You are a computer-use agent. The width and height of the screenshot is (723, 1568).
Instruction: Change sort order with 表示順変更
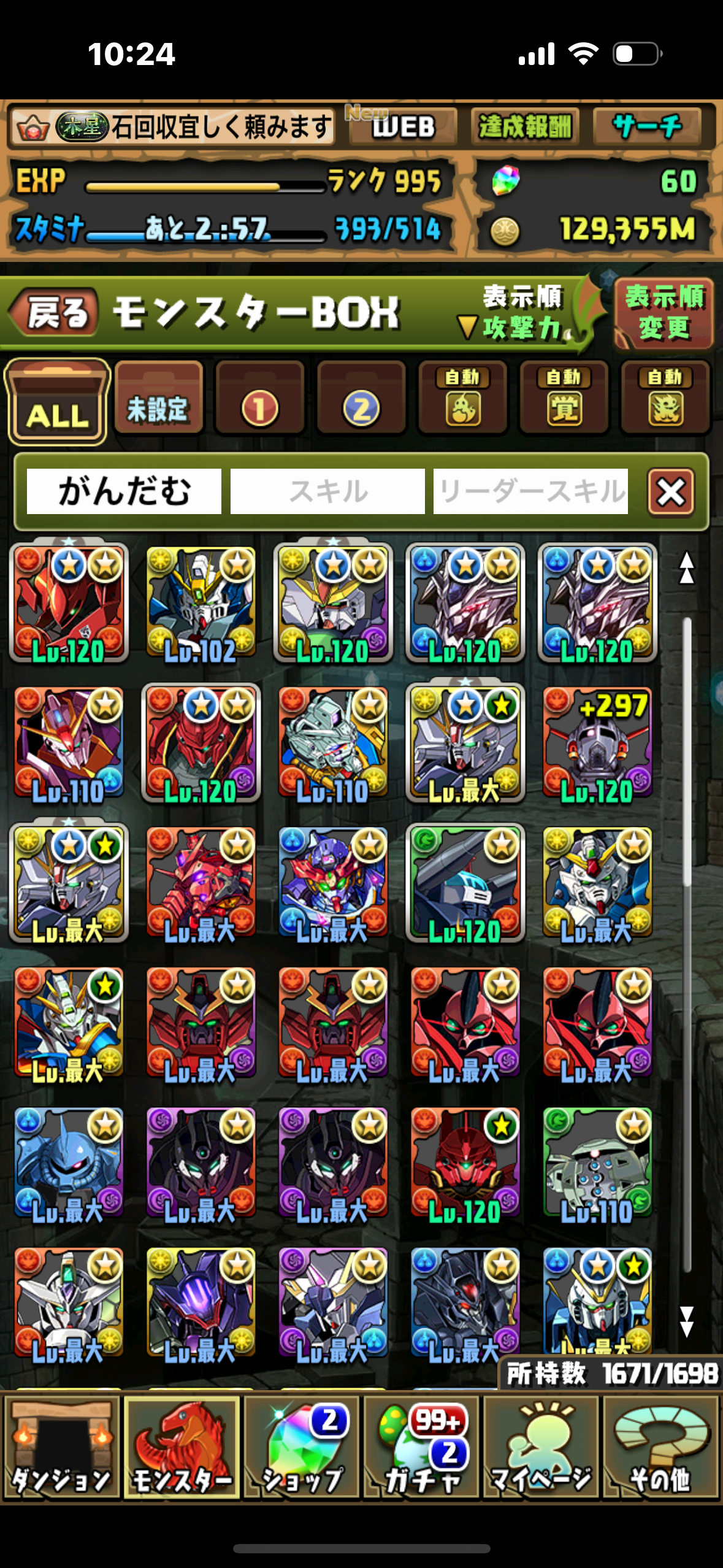pos(664,313)
